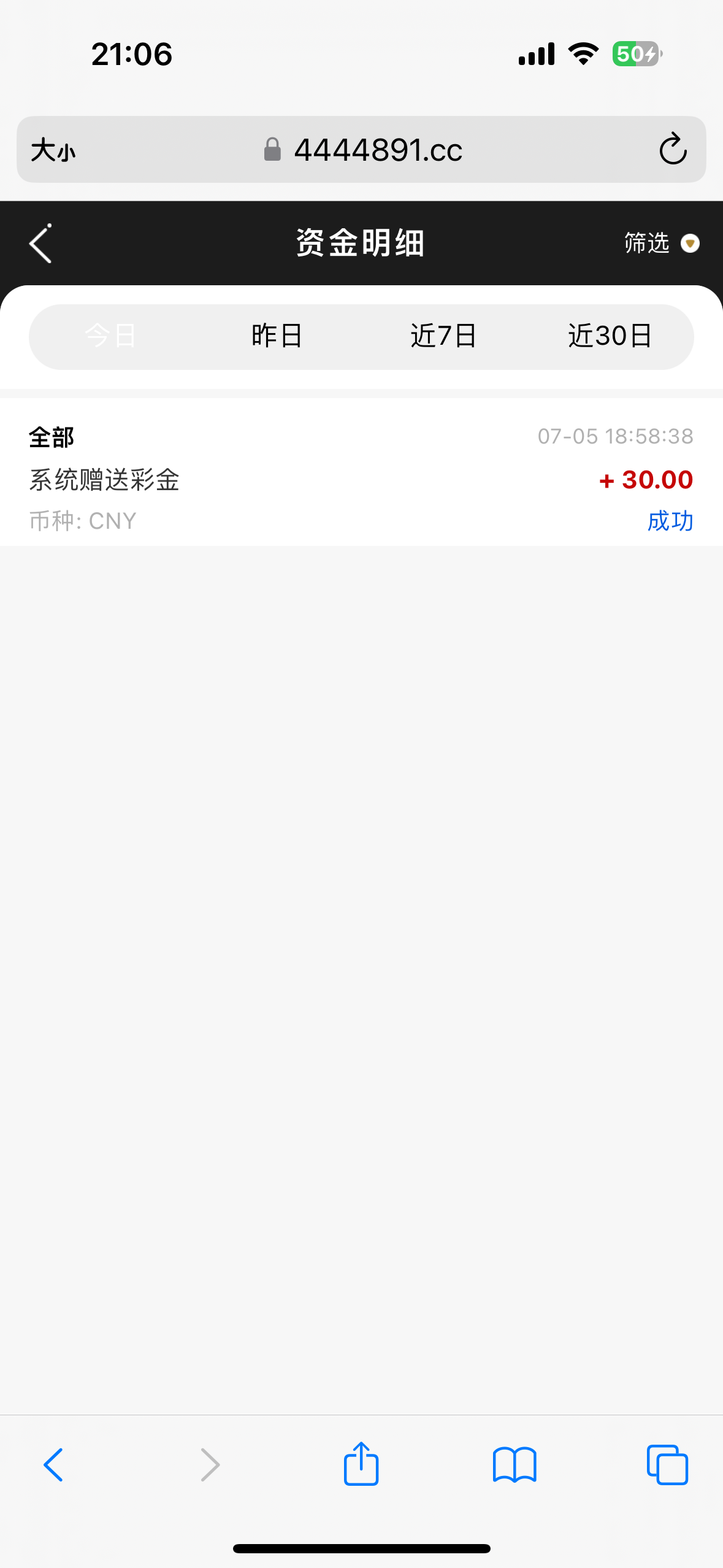Reload the page in Safari
The image size is (723, 1568).
point(672,150)
